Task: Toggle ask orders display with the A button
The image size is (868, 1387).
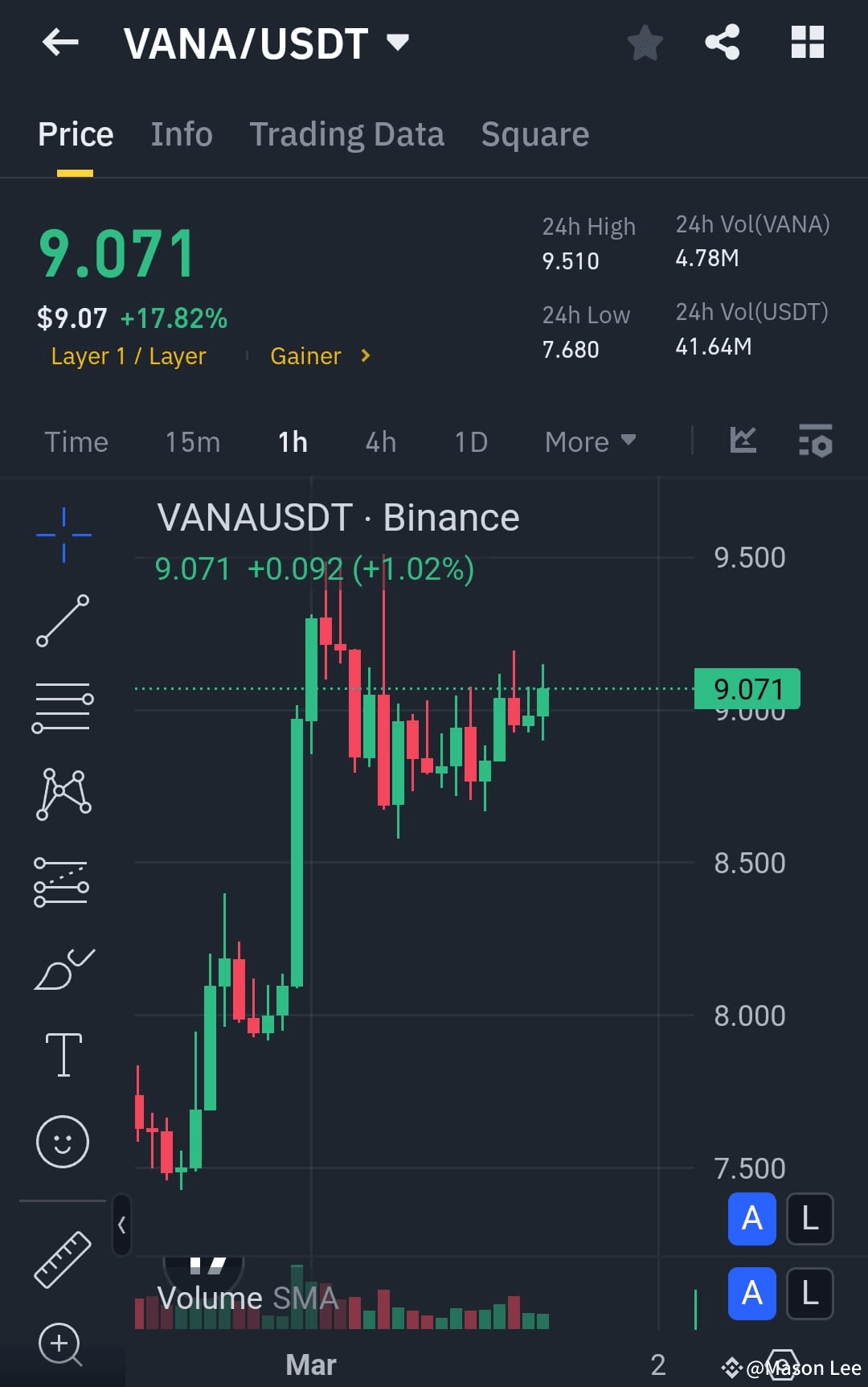Action: (x=751, y=1220)
